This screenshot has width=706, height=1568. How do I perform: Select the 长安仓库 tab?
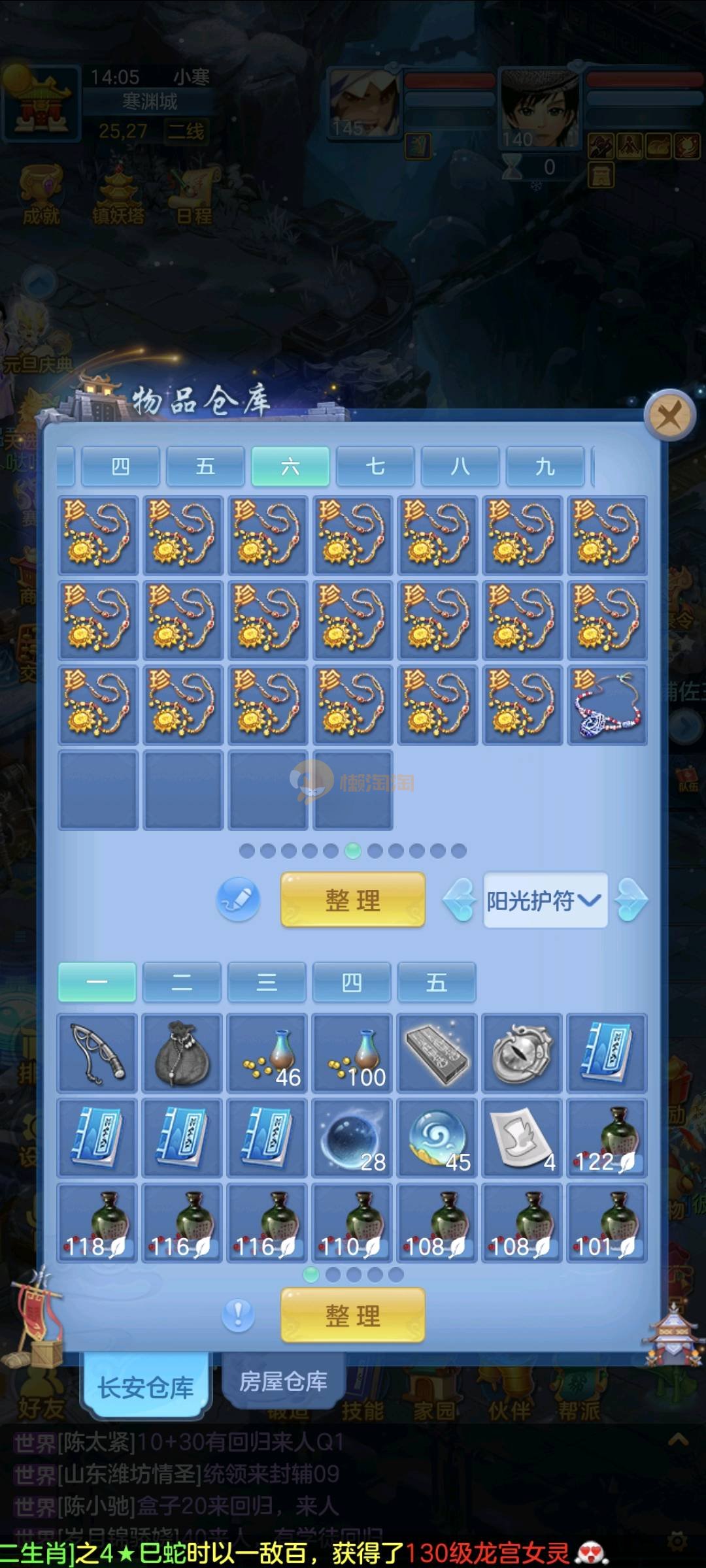[146, 1386]
